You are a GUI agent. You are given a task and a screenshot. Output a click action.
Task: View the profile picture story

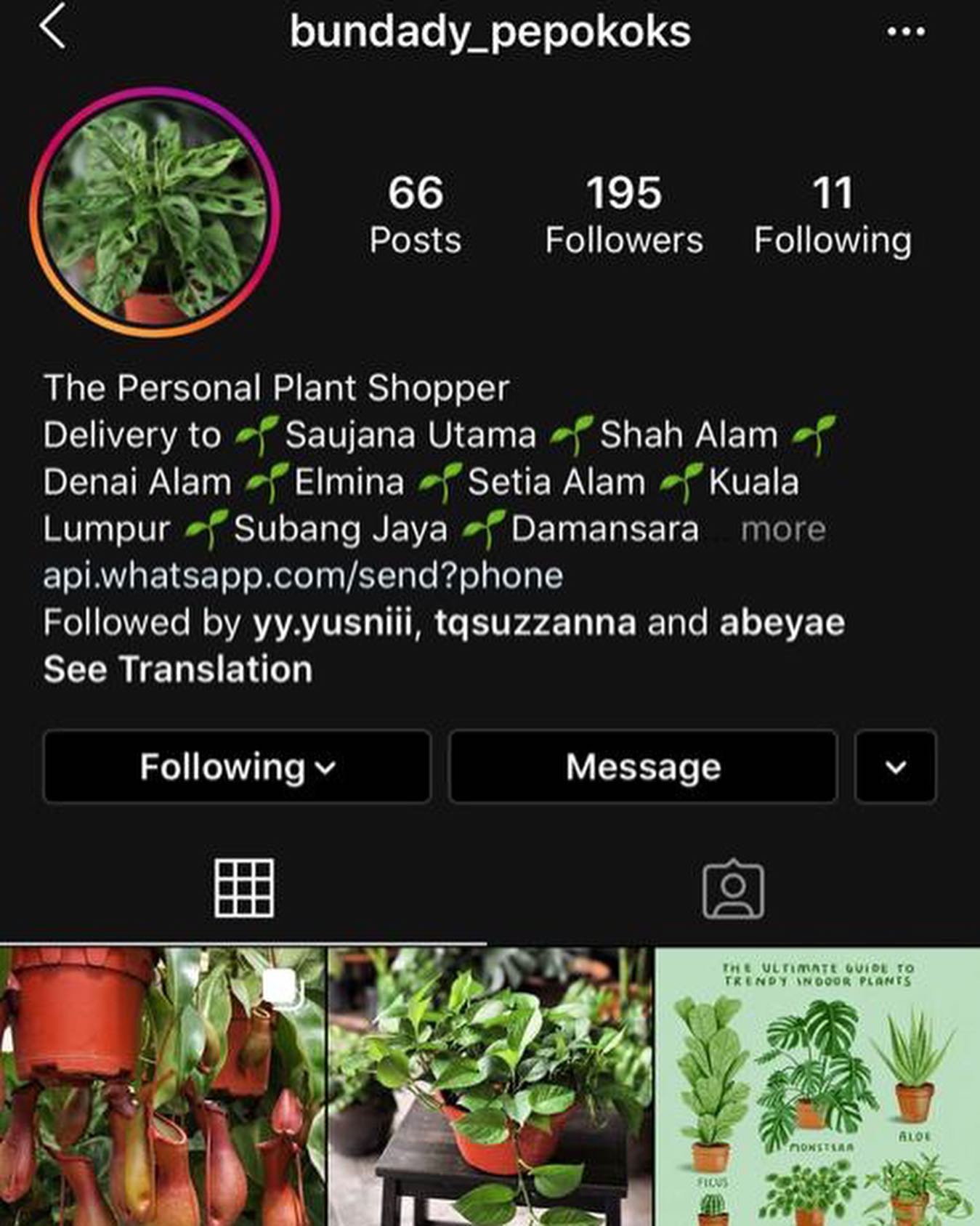click(x=155, y=212)
